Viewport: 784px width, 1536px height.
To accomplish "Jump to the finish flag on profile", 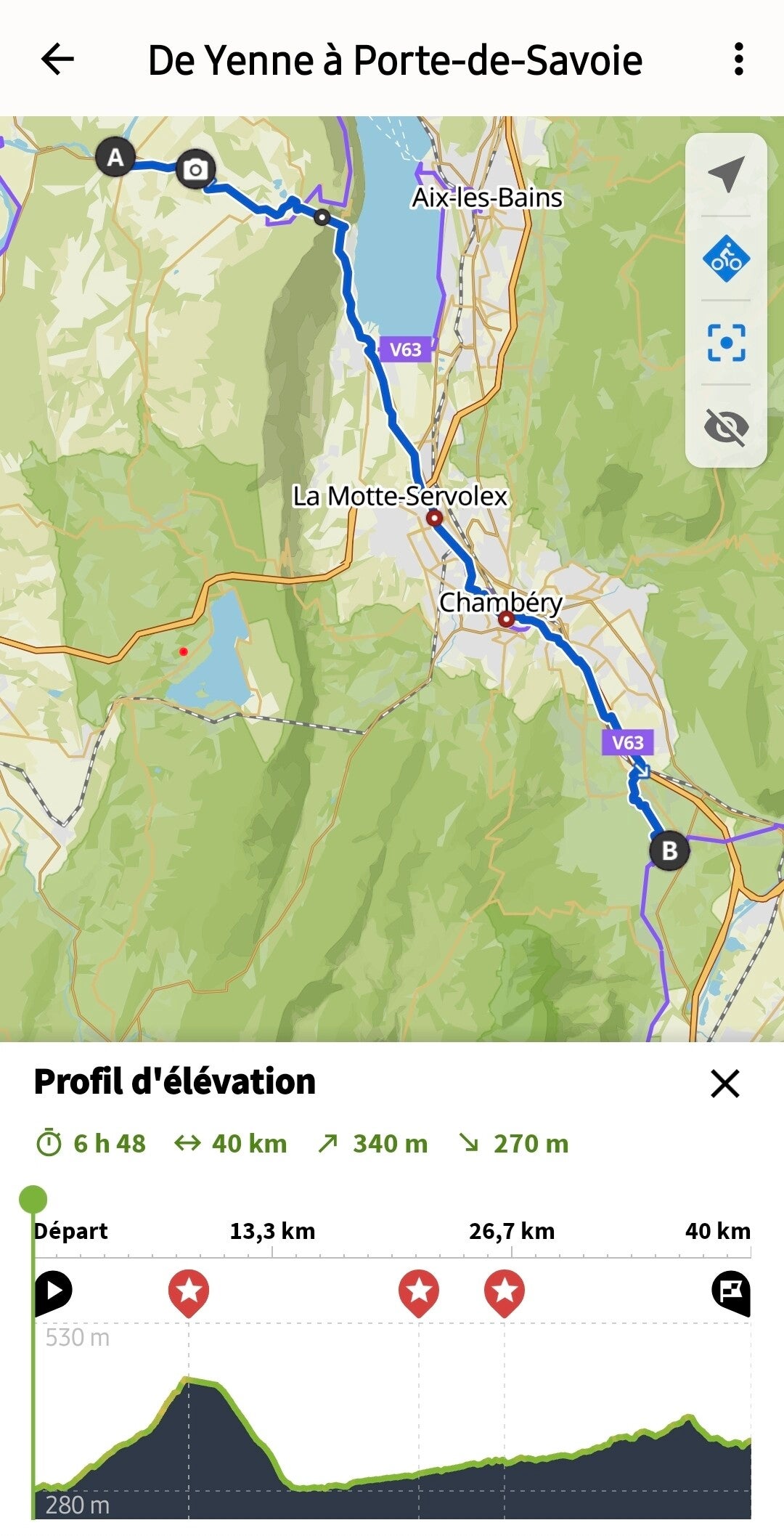I will coord(730,1292).
